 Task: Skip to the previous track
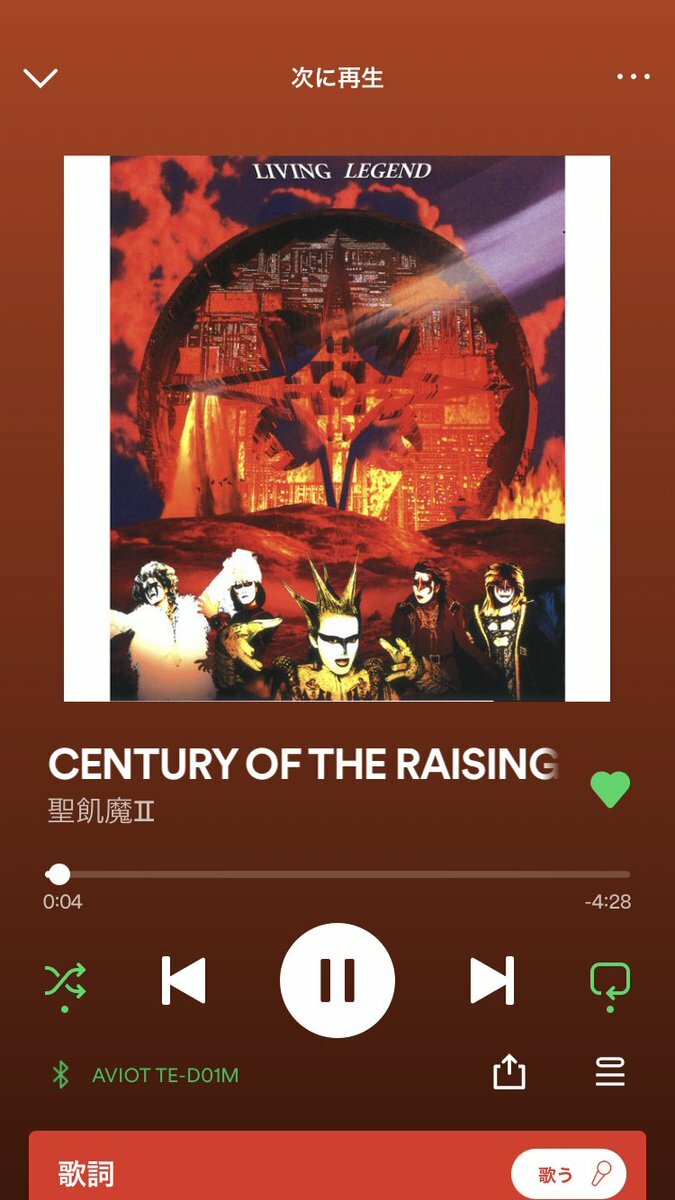pos(184,980)
